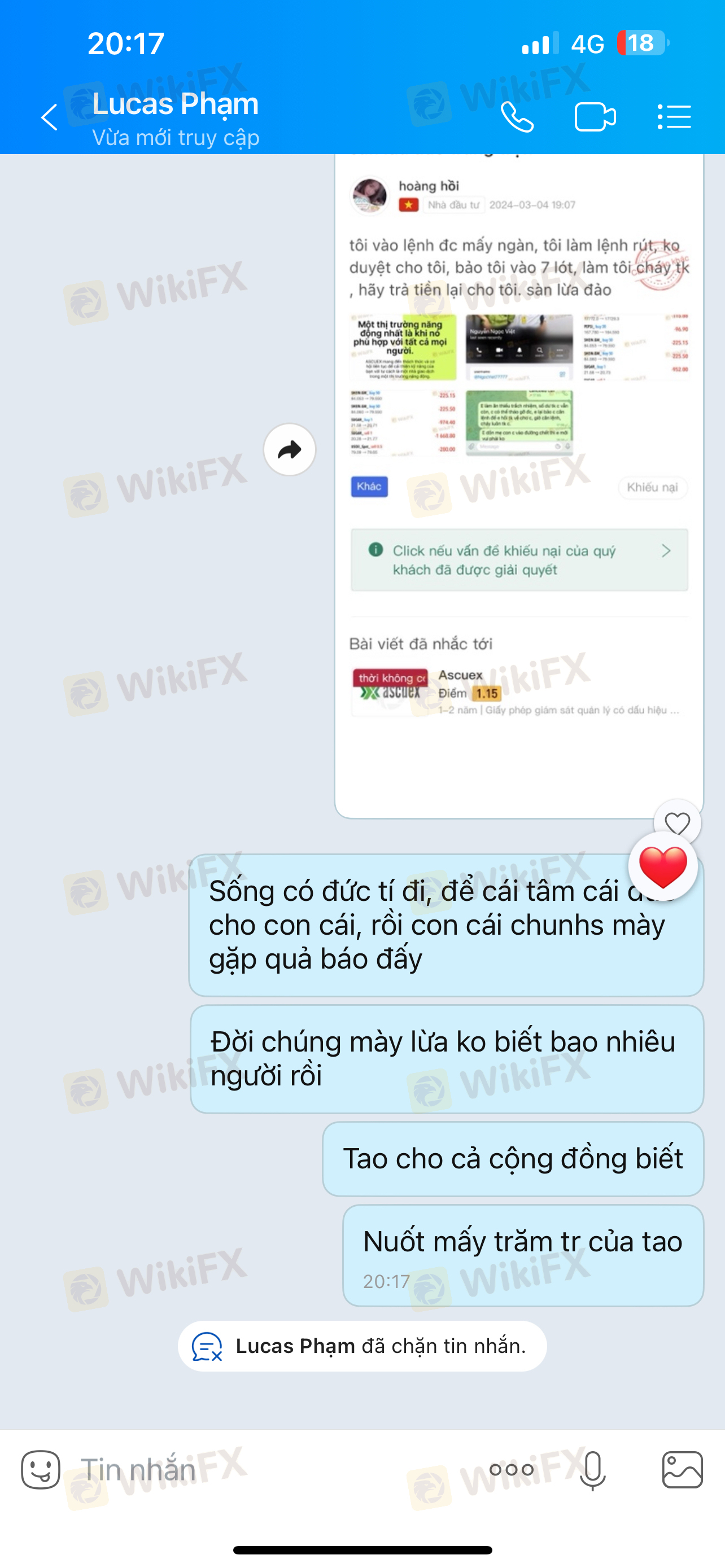Record a voice message
This screenshot has width=725, height=1568.
click(x=592, y=1470)
